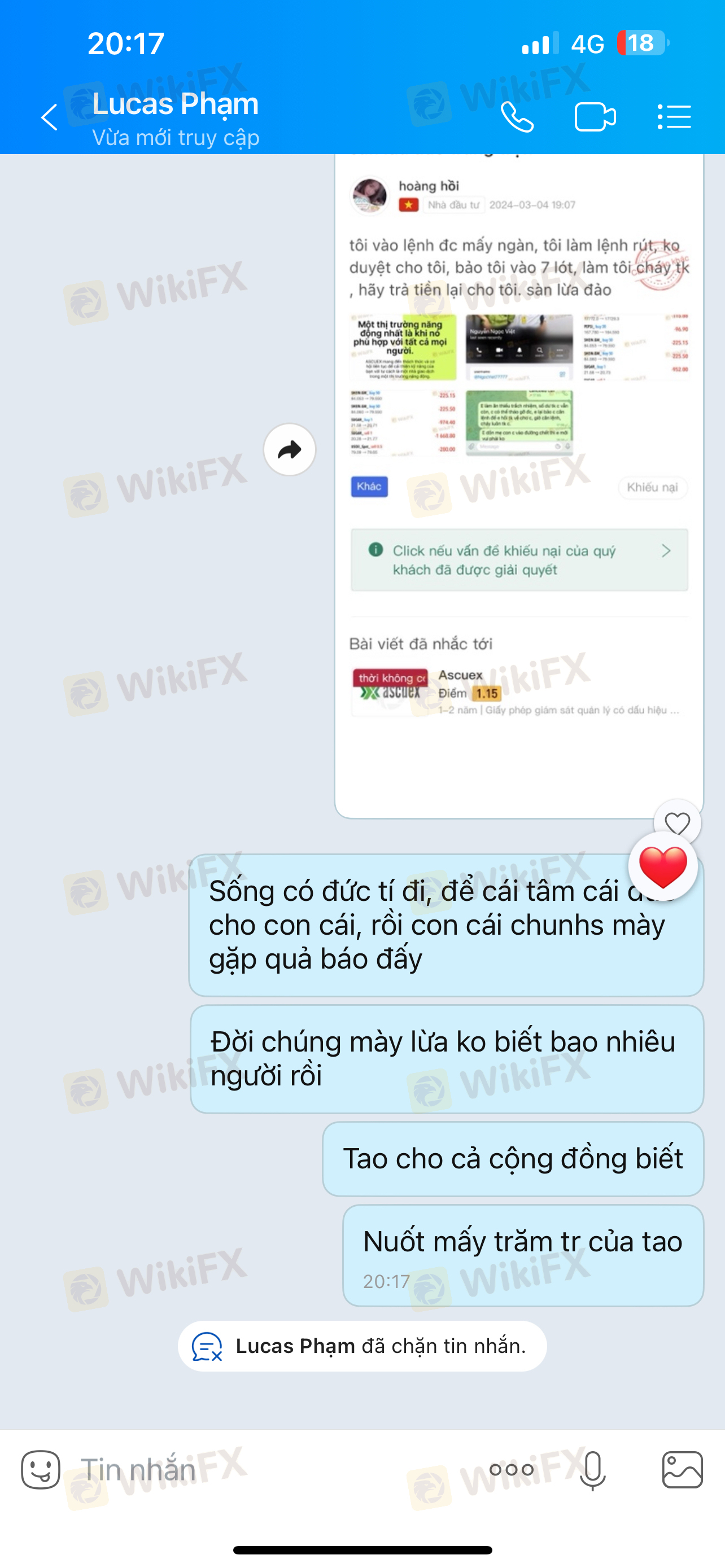Record a voice message
This screenshot has width=725, height=1568.
click(x=592, y=1470)
